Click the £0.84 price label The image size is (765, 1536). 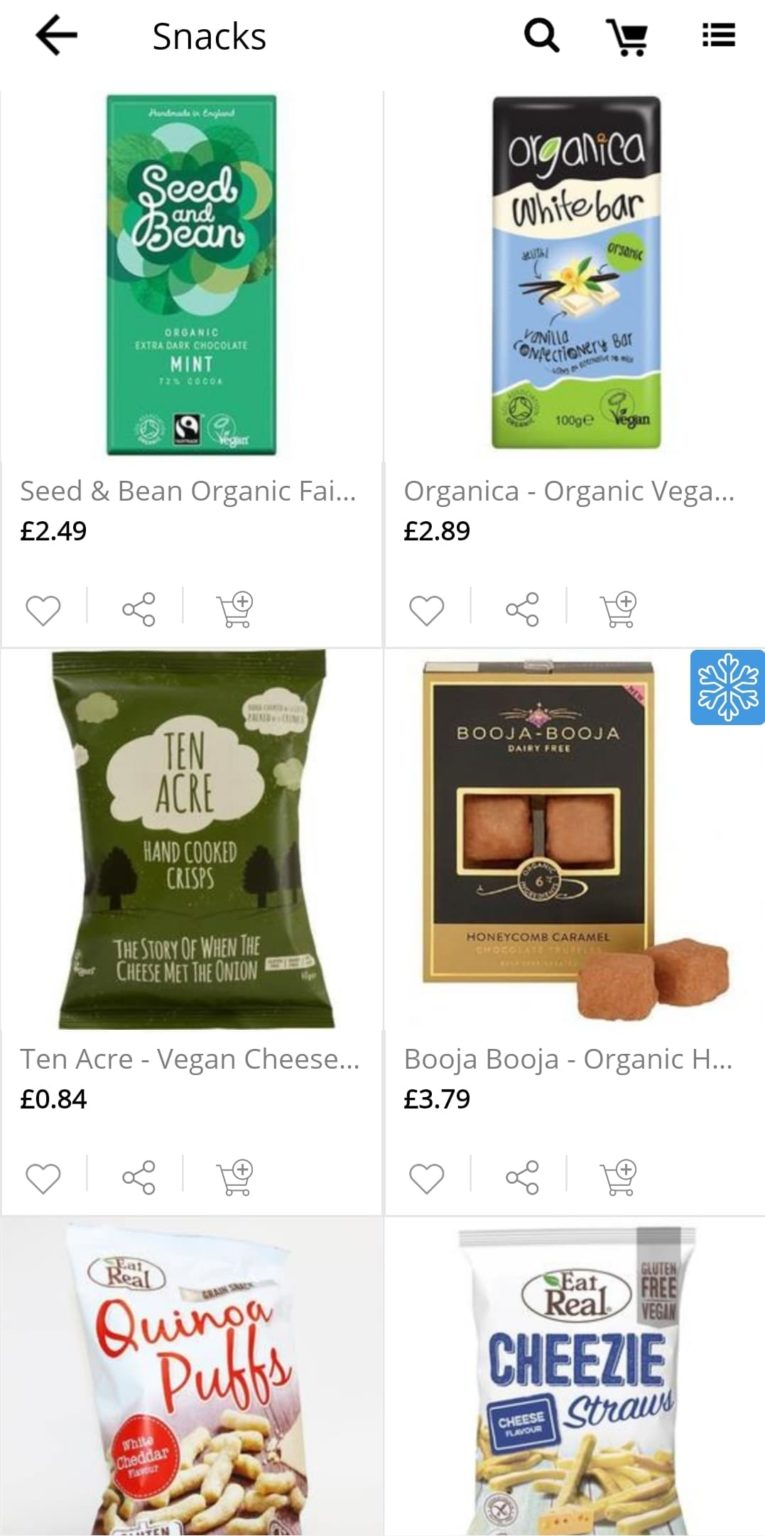pos(46,1098)
